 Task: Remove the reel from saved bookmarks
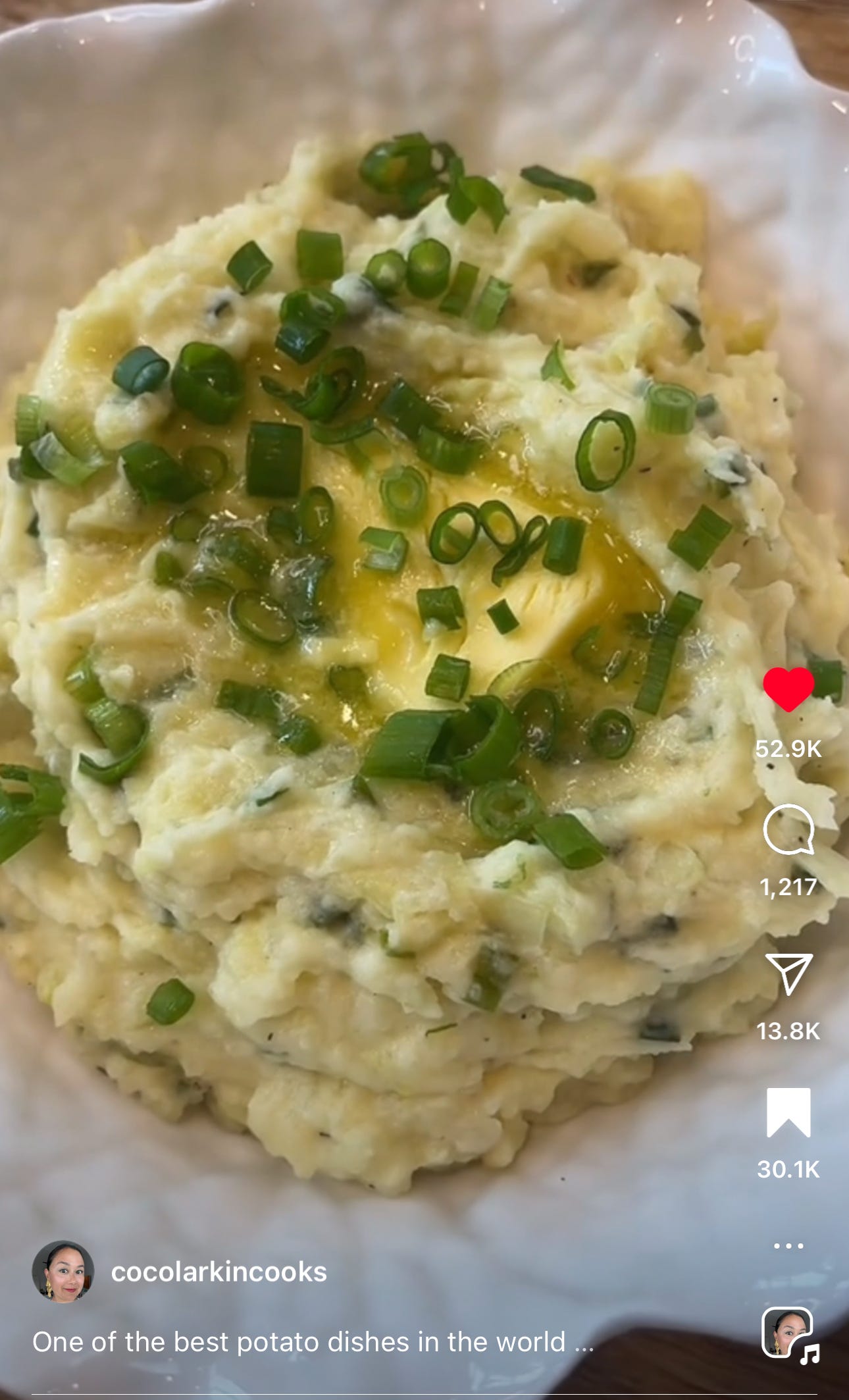[788, 1112]
